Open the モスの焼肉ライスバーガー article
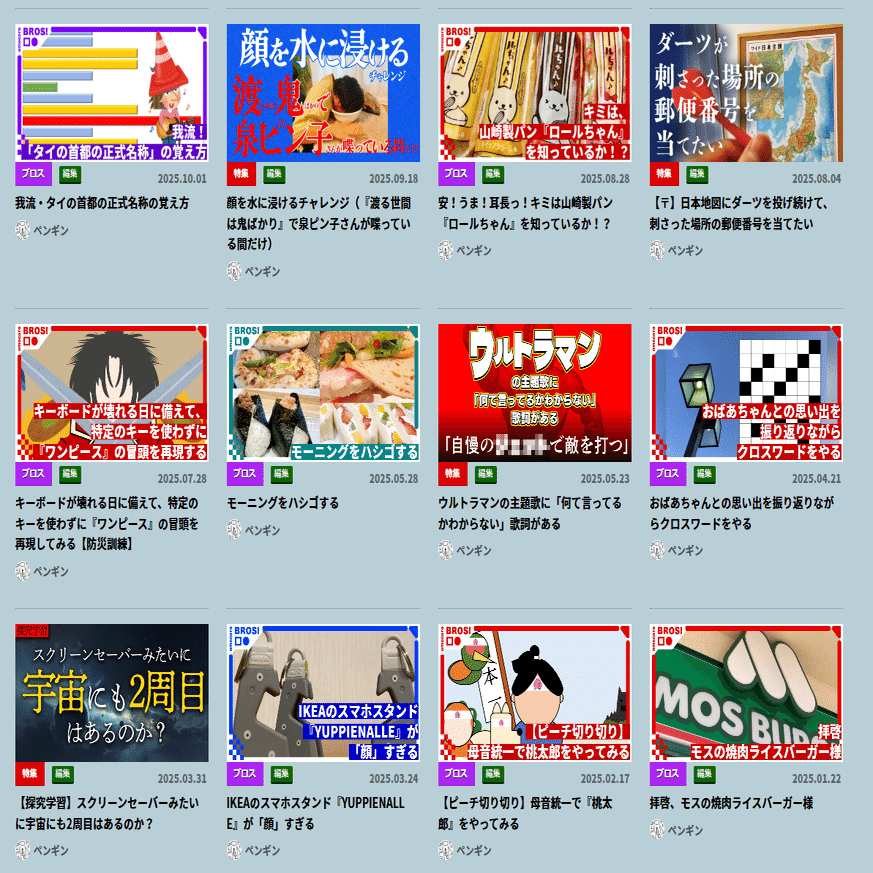Image resolution: width=873 pixels, height=873 pixels. pyautogui.click(x=746, y=692)
